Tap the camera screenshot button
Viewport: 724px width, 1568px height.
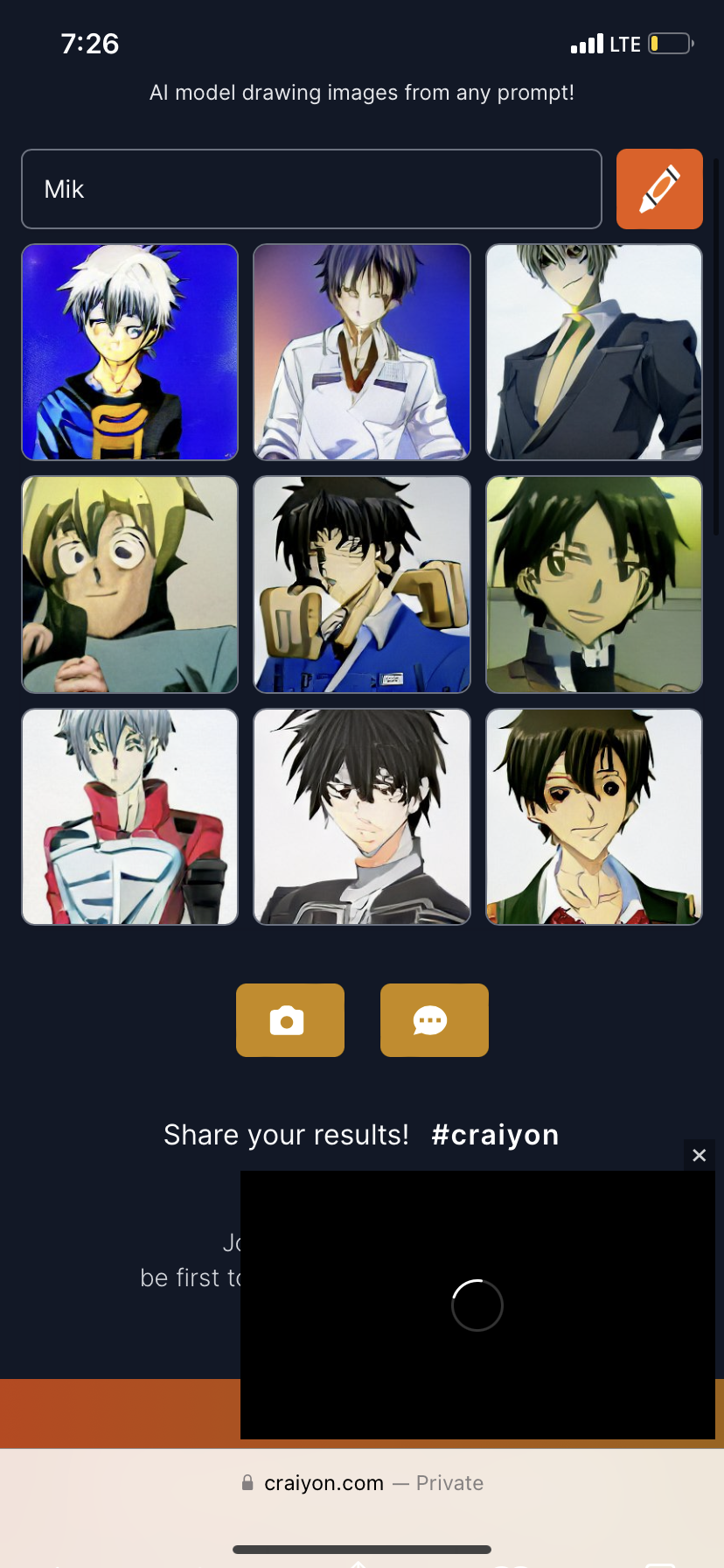pos(289,1020)
